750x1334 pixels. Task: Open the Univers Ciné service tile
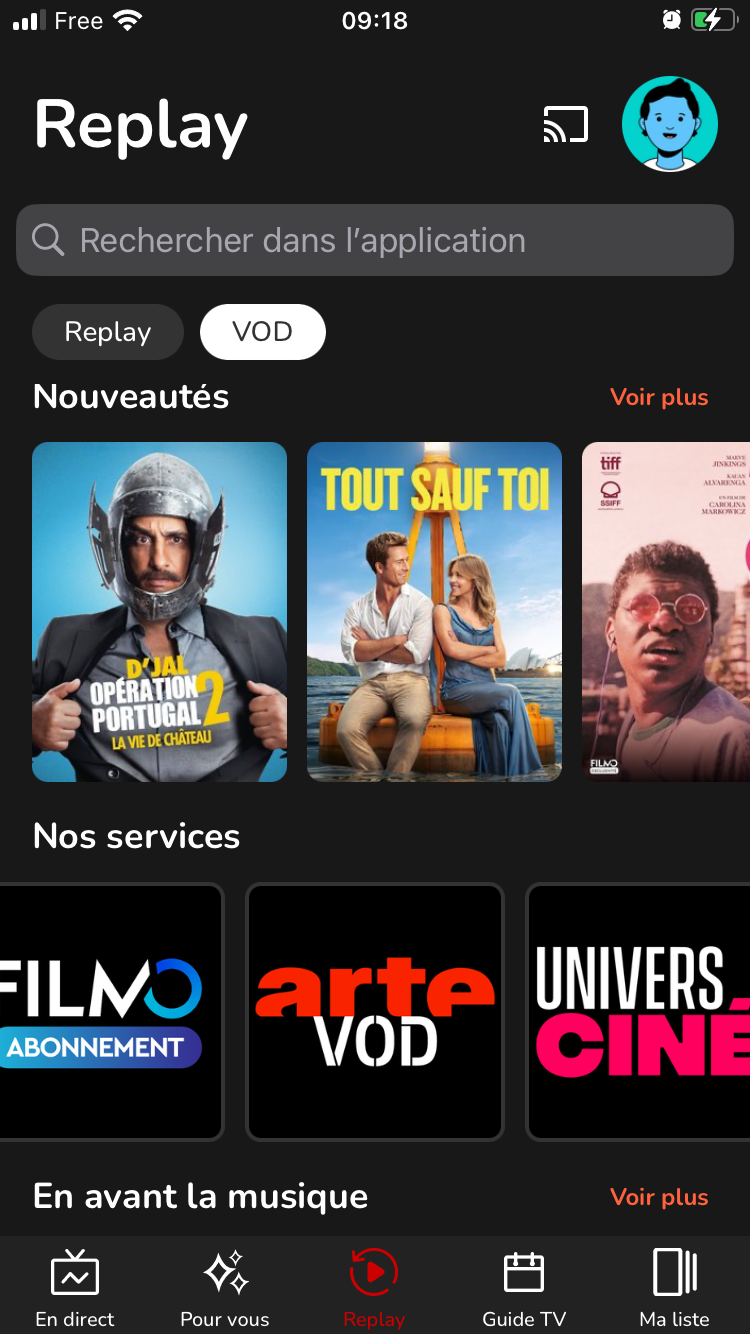coord(640,1011)
